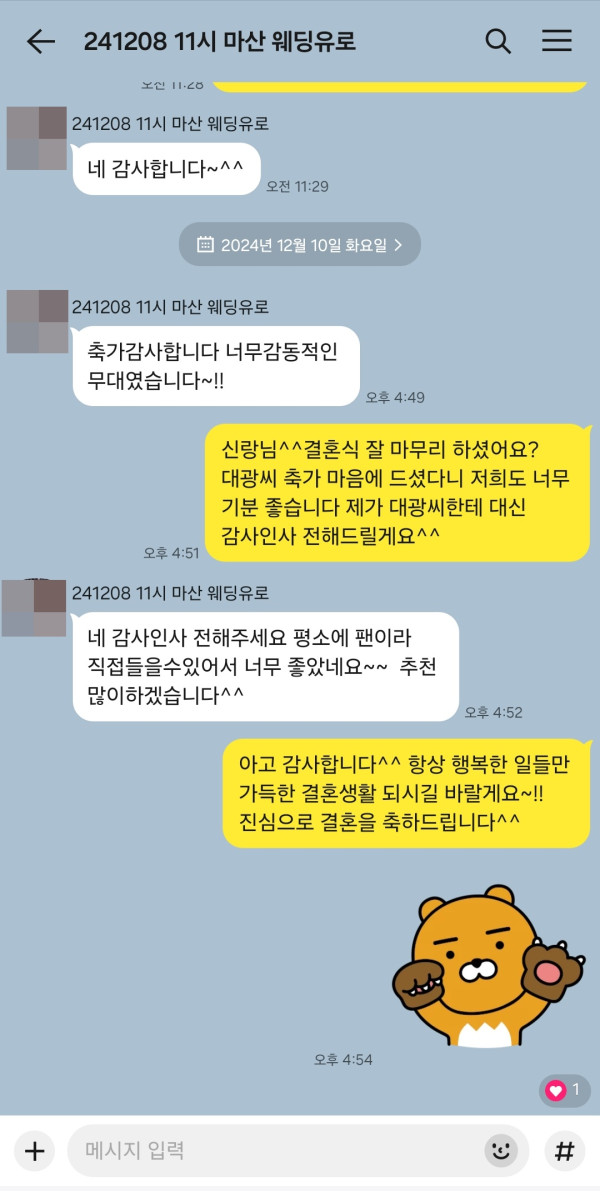600x1191 pixels.
Task: Open the 2024년 12월 10일 date chip
Action: (x=300, y=244)
